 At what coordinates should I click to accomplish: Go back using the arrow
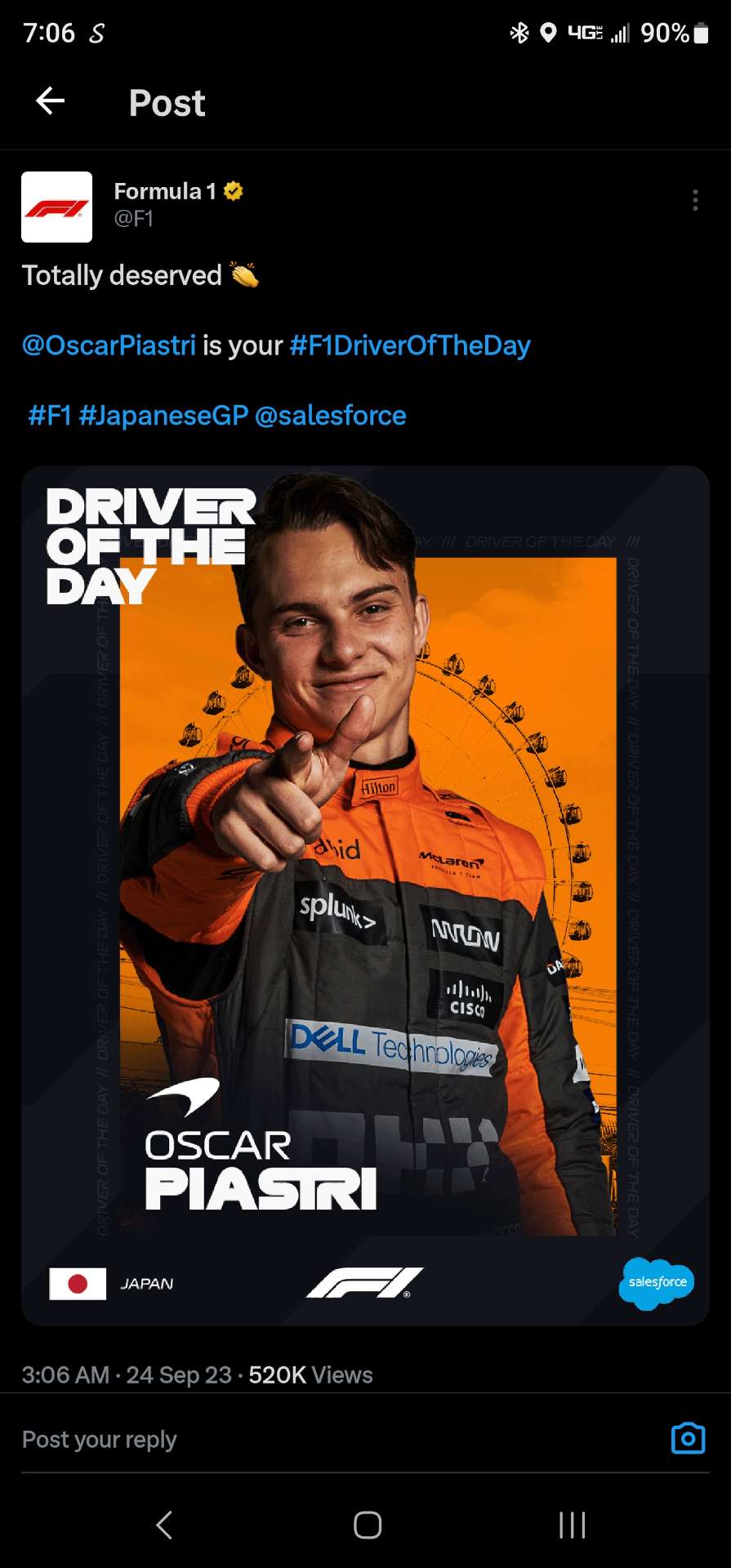(51, 101)
